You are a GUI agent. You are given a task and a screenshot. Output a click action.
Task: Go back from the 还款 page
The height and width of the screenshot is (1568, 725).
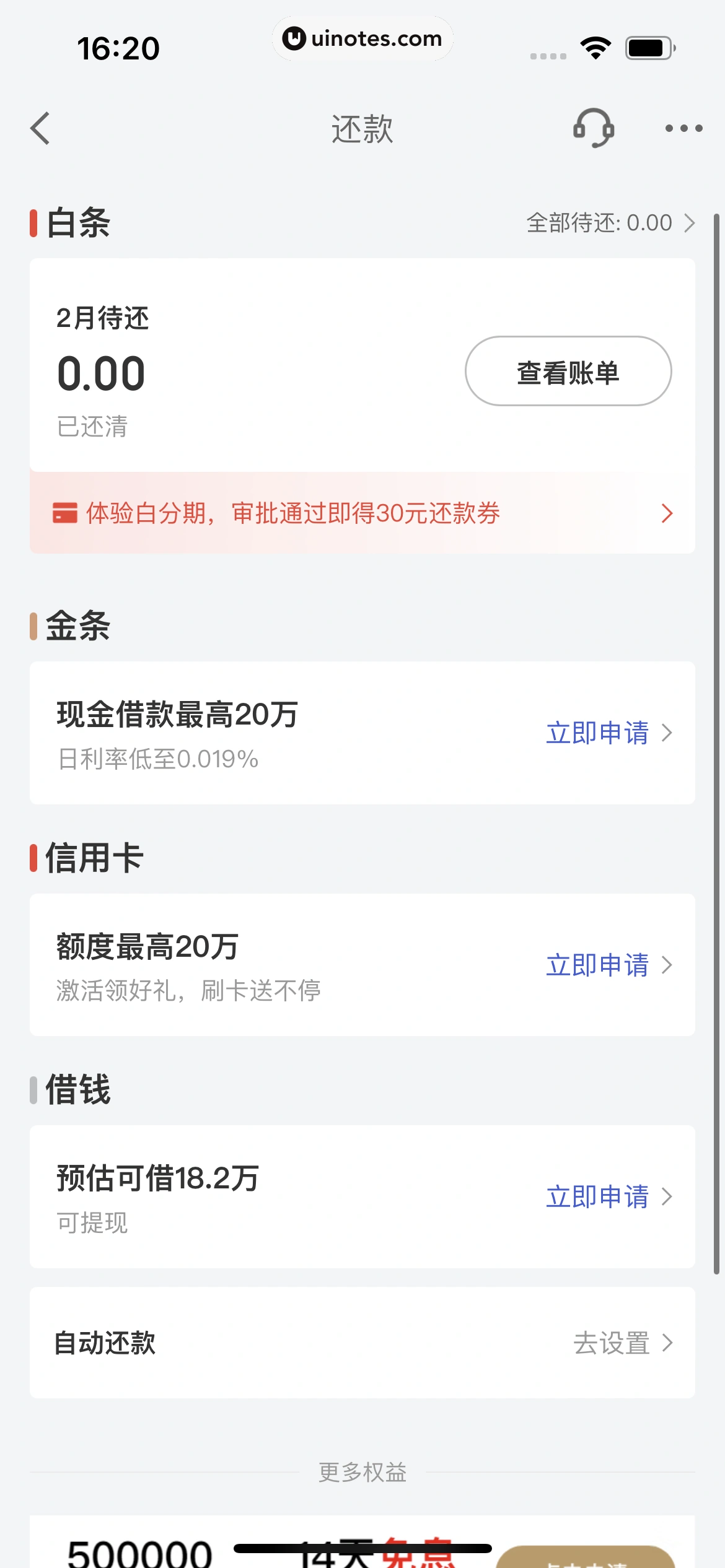pyautogui.click(x=40, y=129)
